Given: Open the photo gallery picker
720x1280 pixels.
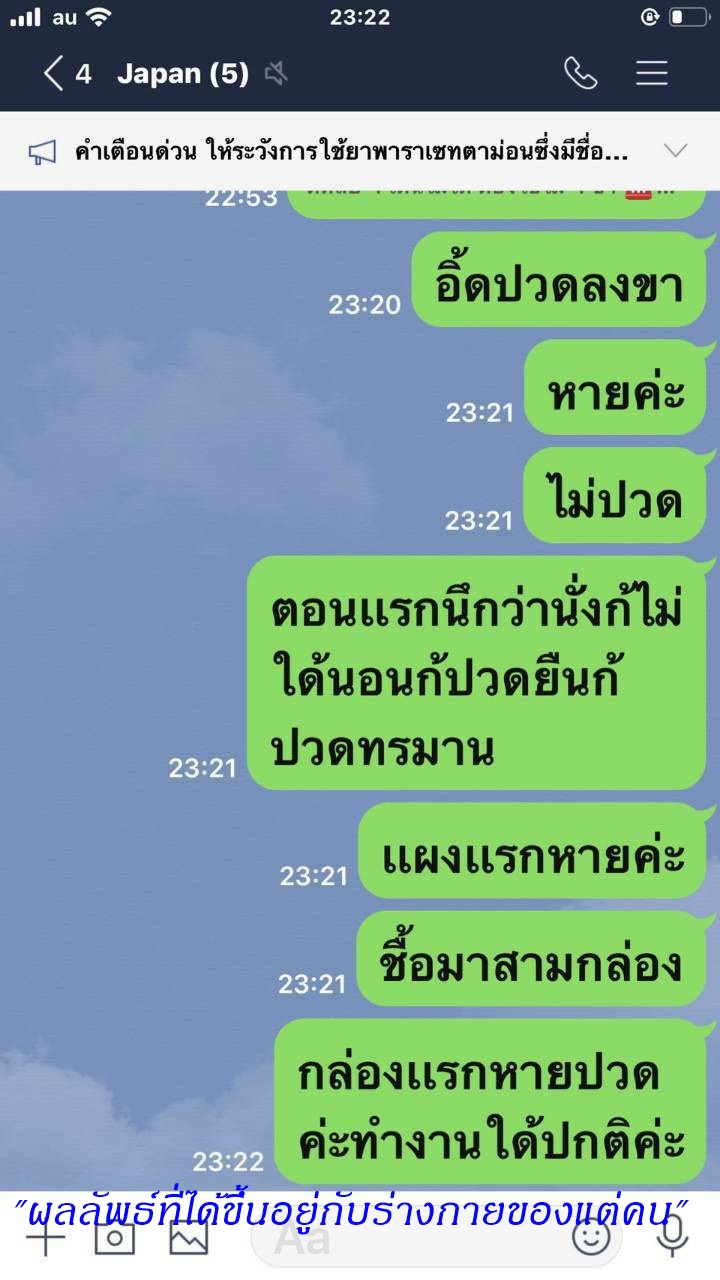Looking at the screenshot, I should pyautogui.click(x=188, y=1240).
